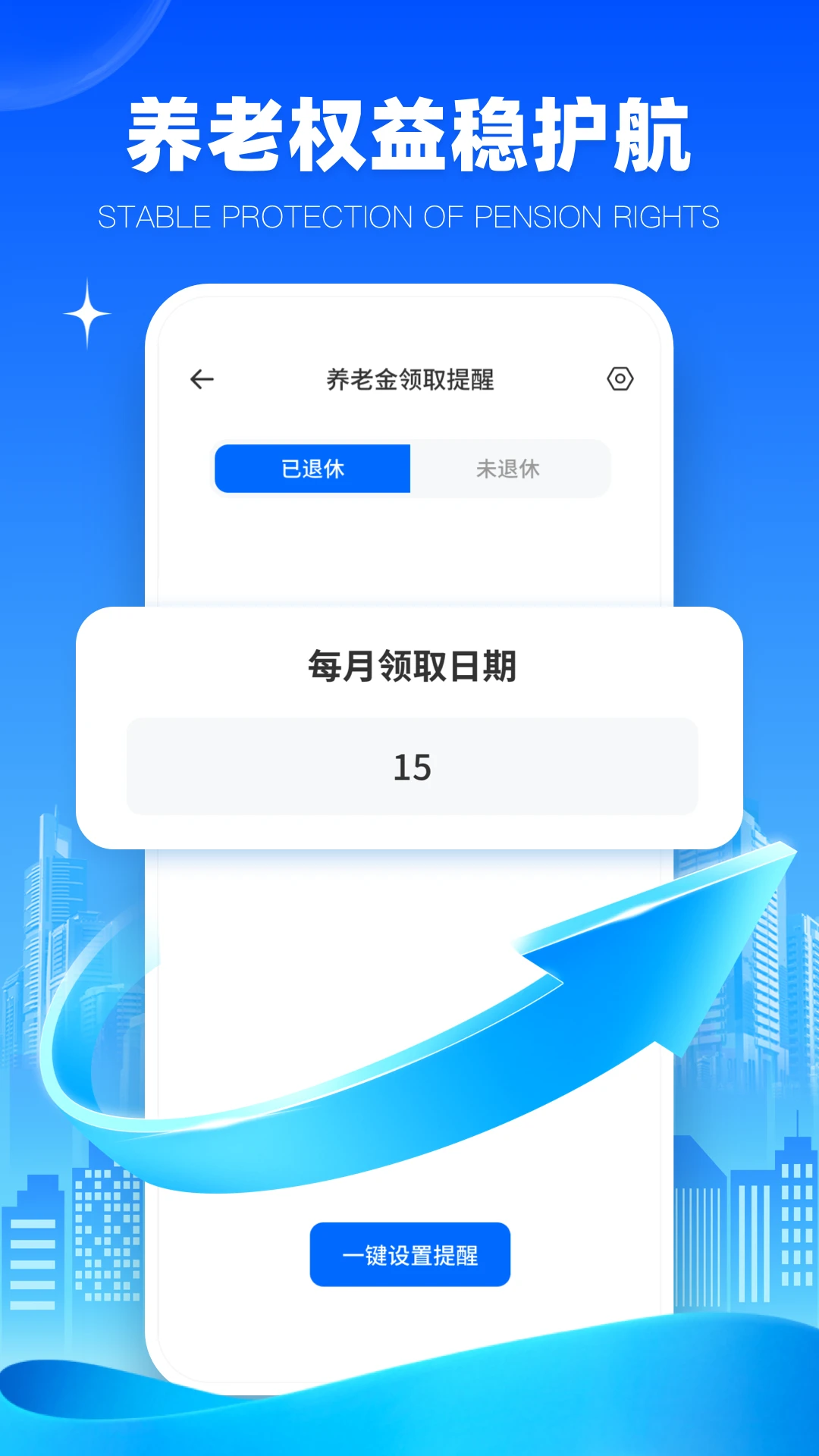The height and width of the screenshot is (1456, 819).
Task: Open the monthly collection date selector
Action: point(409,767)
